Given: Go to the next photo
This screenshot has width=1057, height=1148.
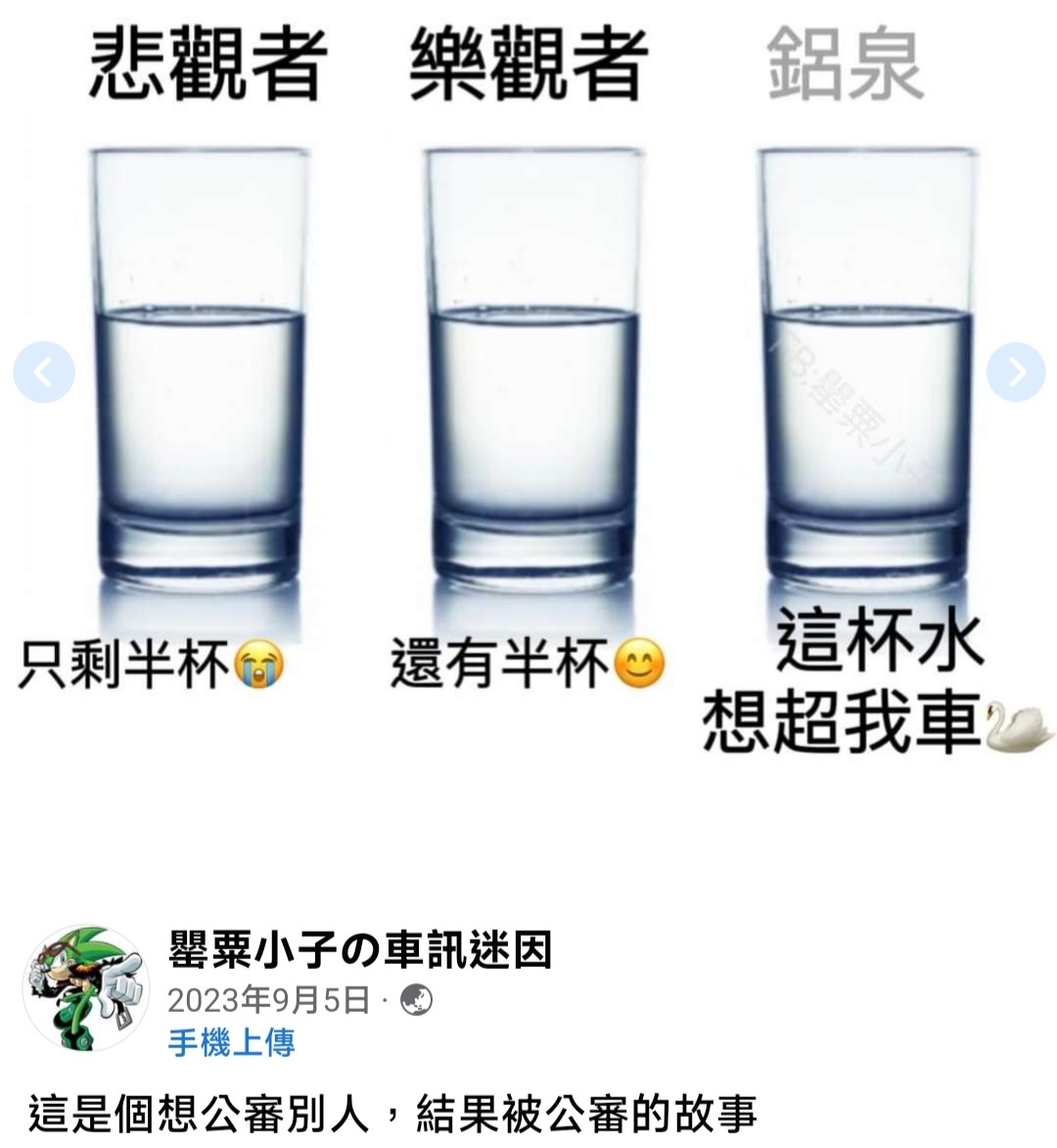Looking at the screenshot, I should [x=1015, y=373].
